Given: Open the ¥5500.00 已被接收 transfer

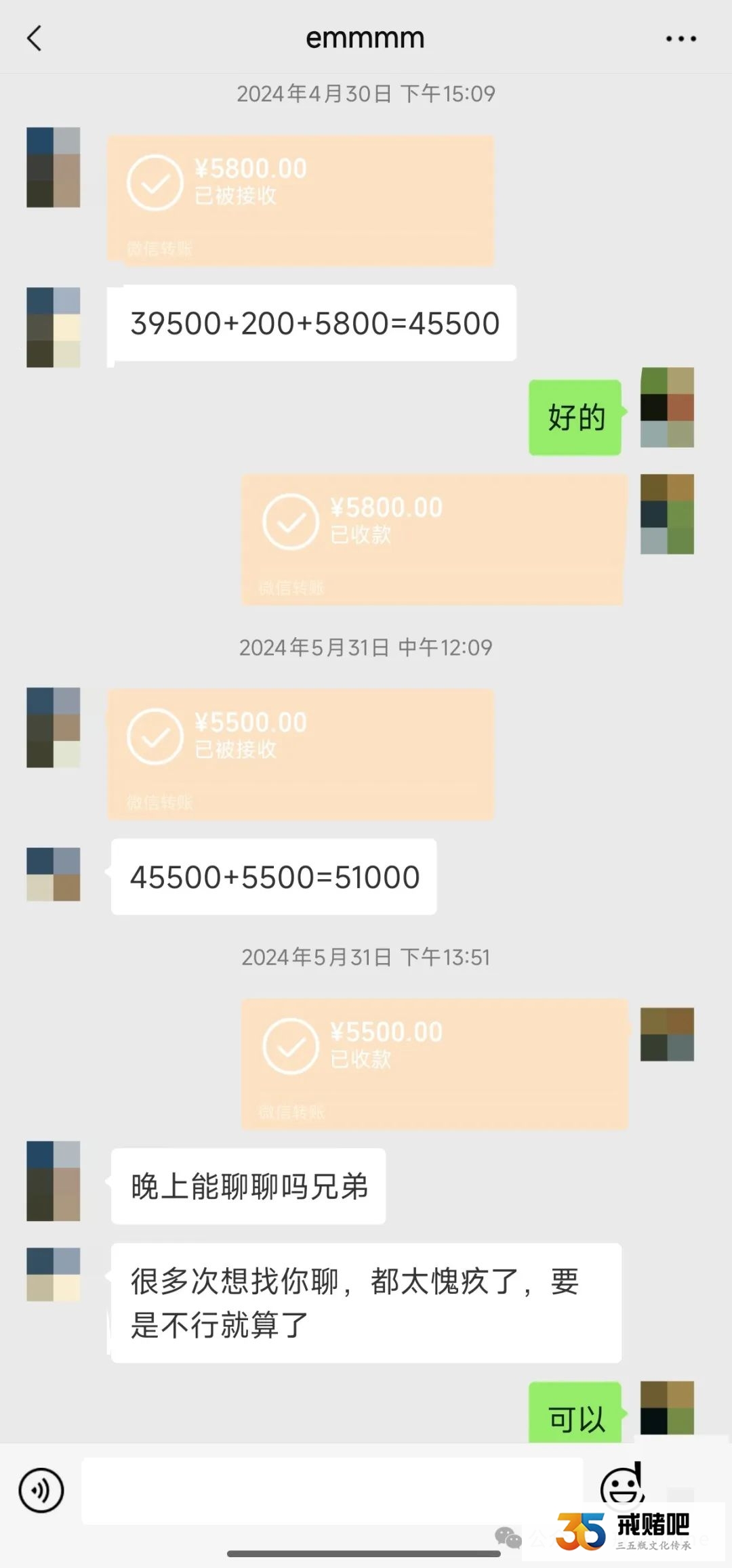Looking at the screenshot, I should [x=300, y=754].
